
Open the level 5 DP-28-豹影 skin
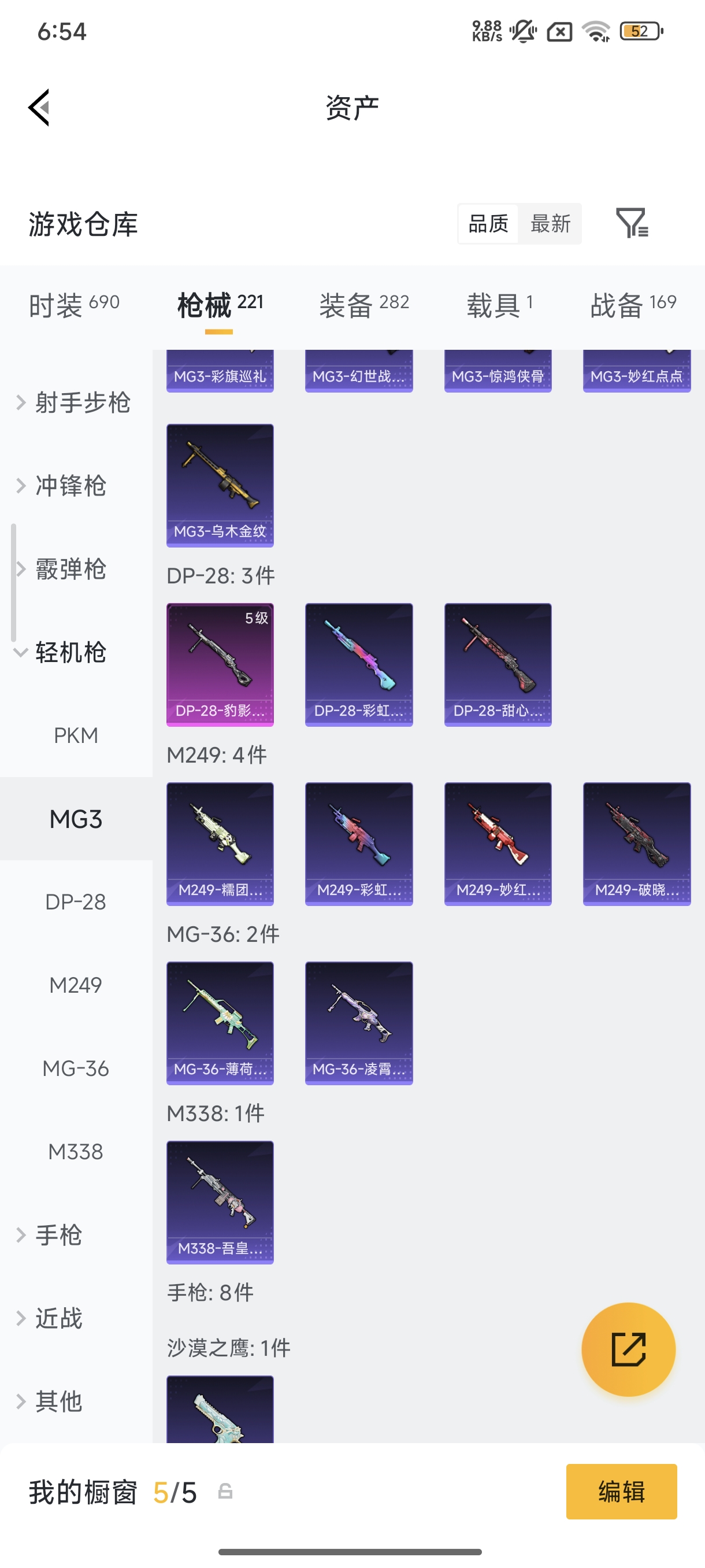coord(220,665)
